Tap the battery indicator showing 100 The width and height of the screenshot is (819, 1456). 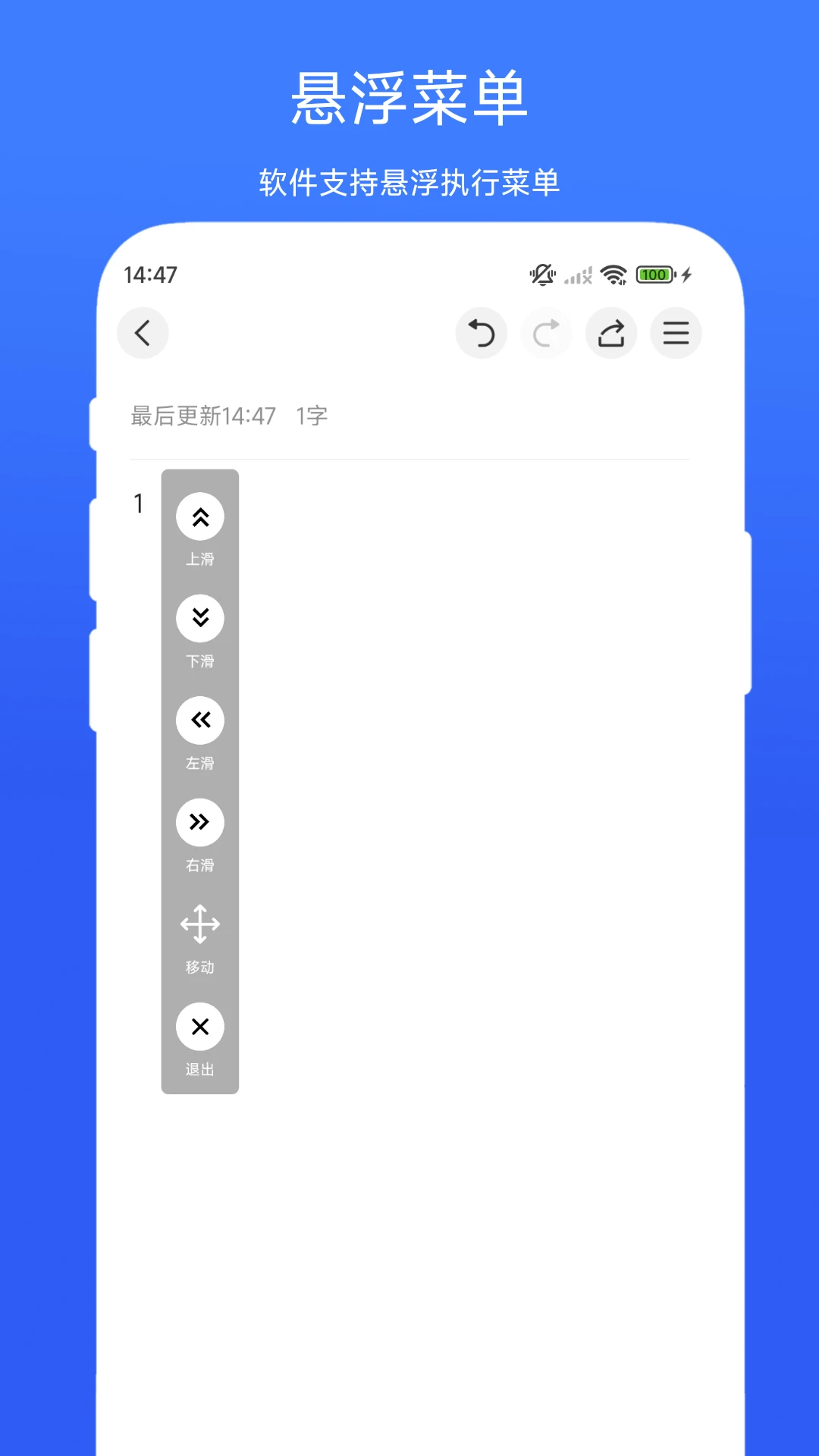(x=654, y=275)
